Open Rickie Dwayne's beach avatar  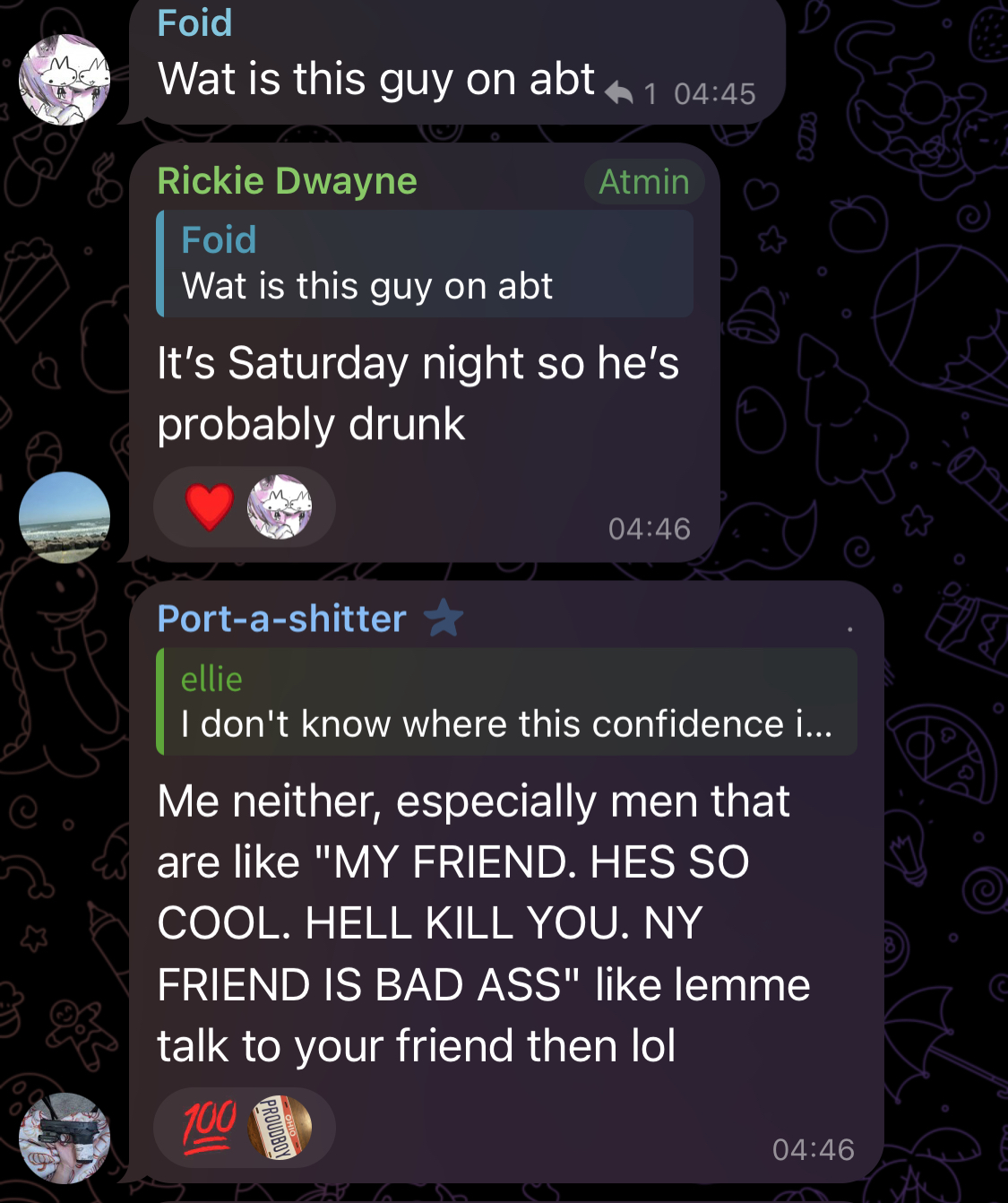click(65, 517)
